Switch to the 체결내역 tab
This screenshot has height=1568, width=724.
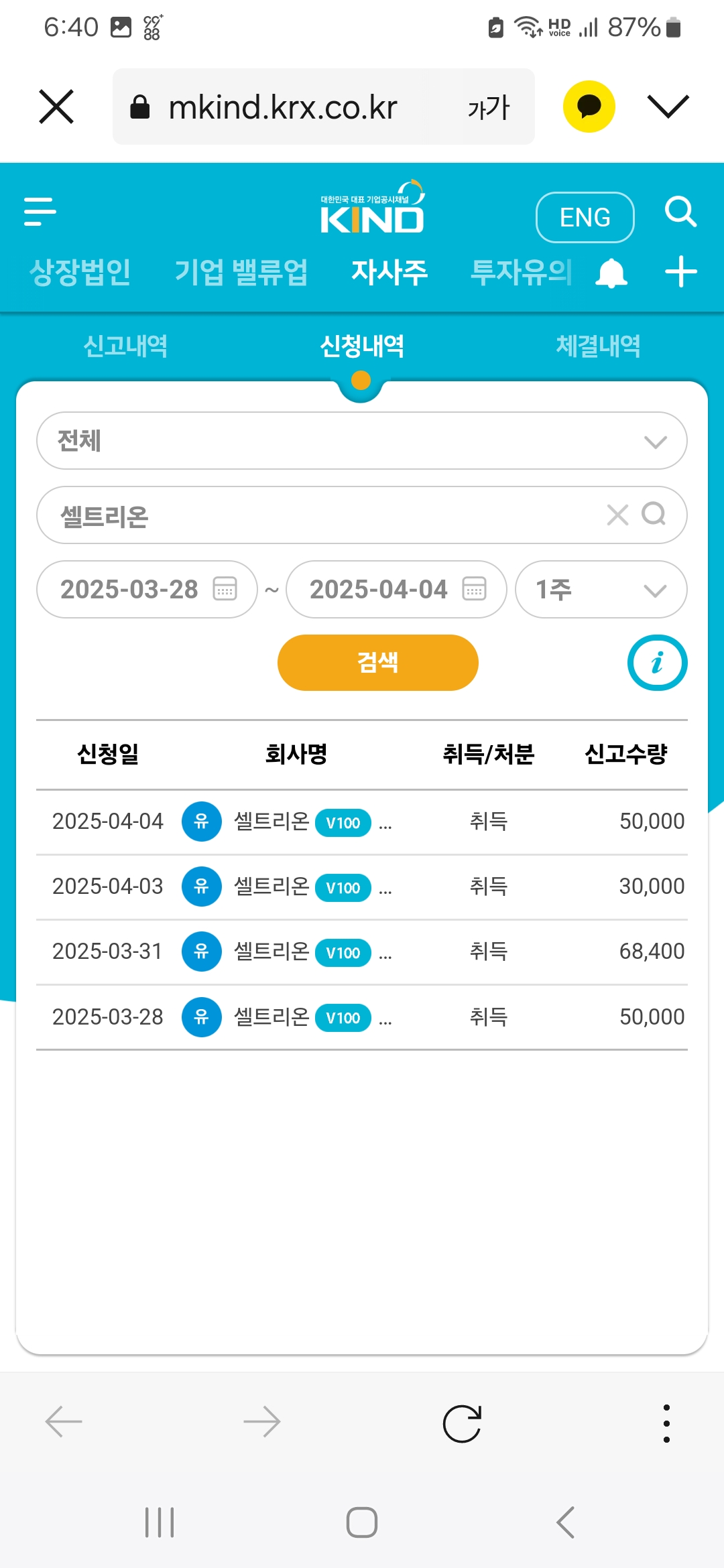(x=598, y=346)
